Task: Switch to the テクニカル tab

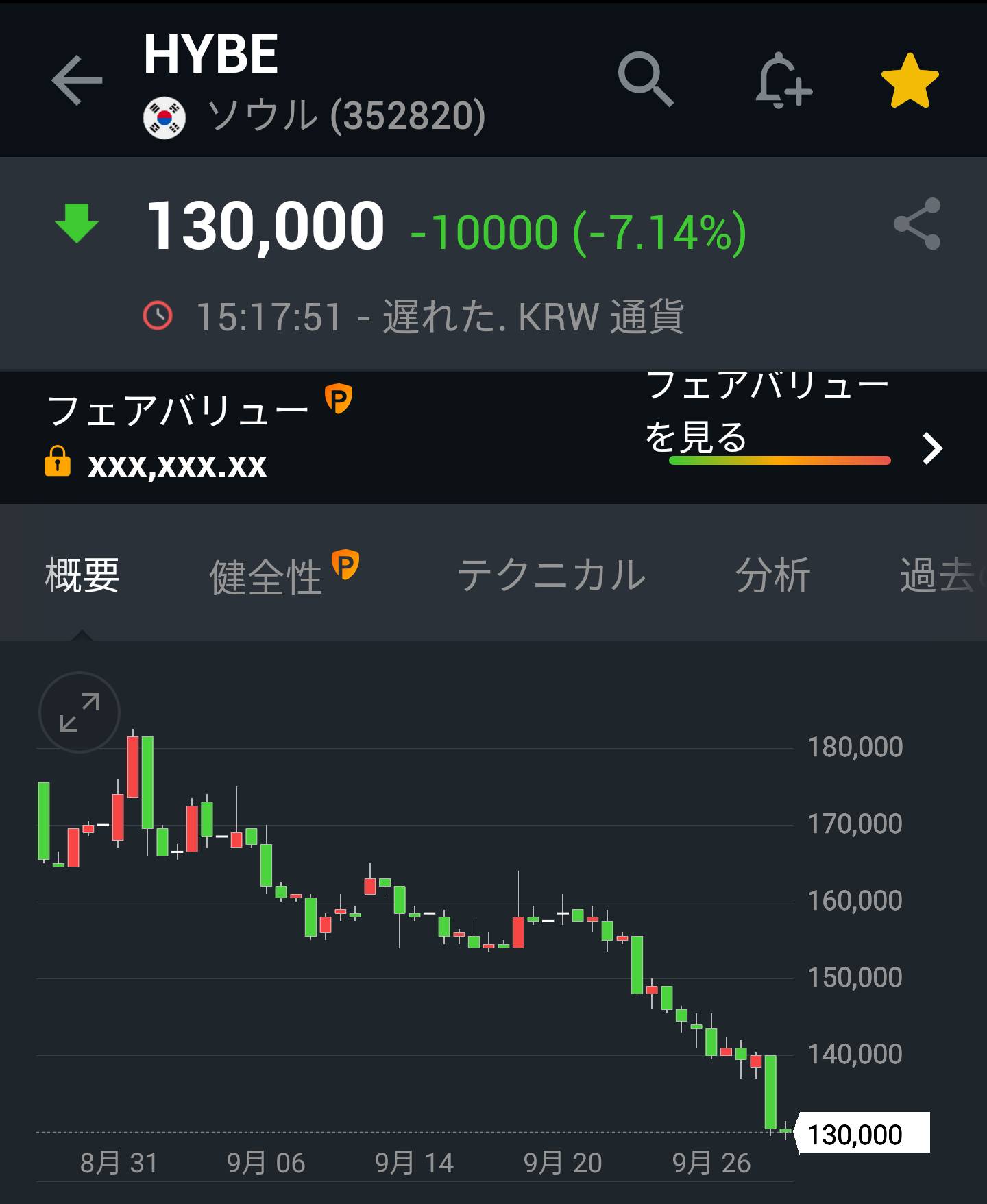Action: pos(551,575)
